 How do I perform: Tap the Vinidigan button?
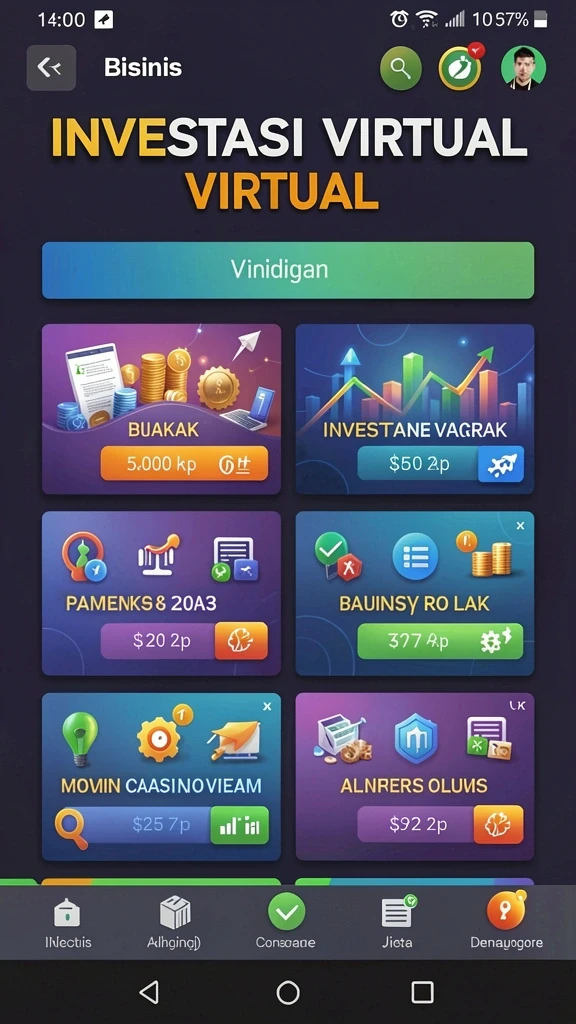288,270
